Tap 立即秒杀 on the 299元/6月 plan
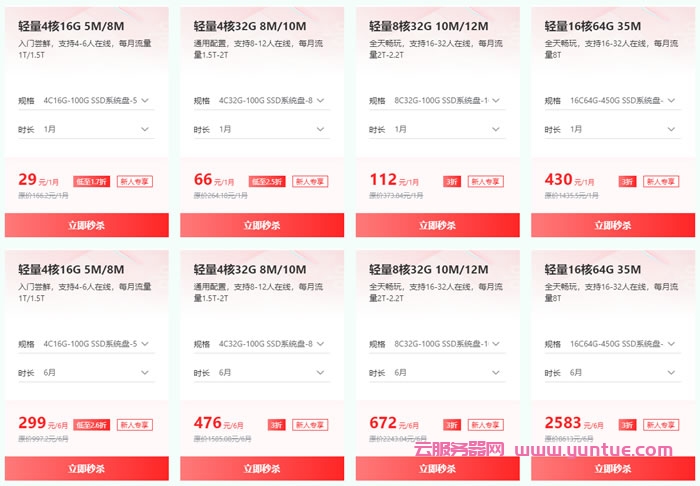This screenshot has height=486, width=700. [x=86, y=468]
